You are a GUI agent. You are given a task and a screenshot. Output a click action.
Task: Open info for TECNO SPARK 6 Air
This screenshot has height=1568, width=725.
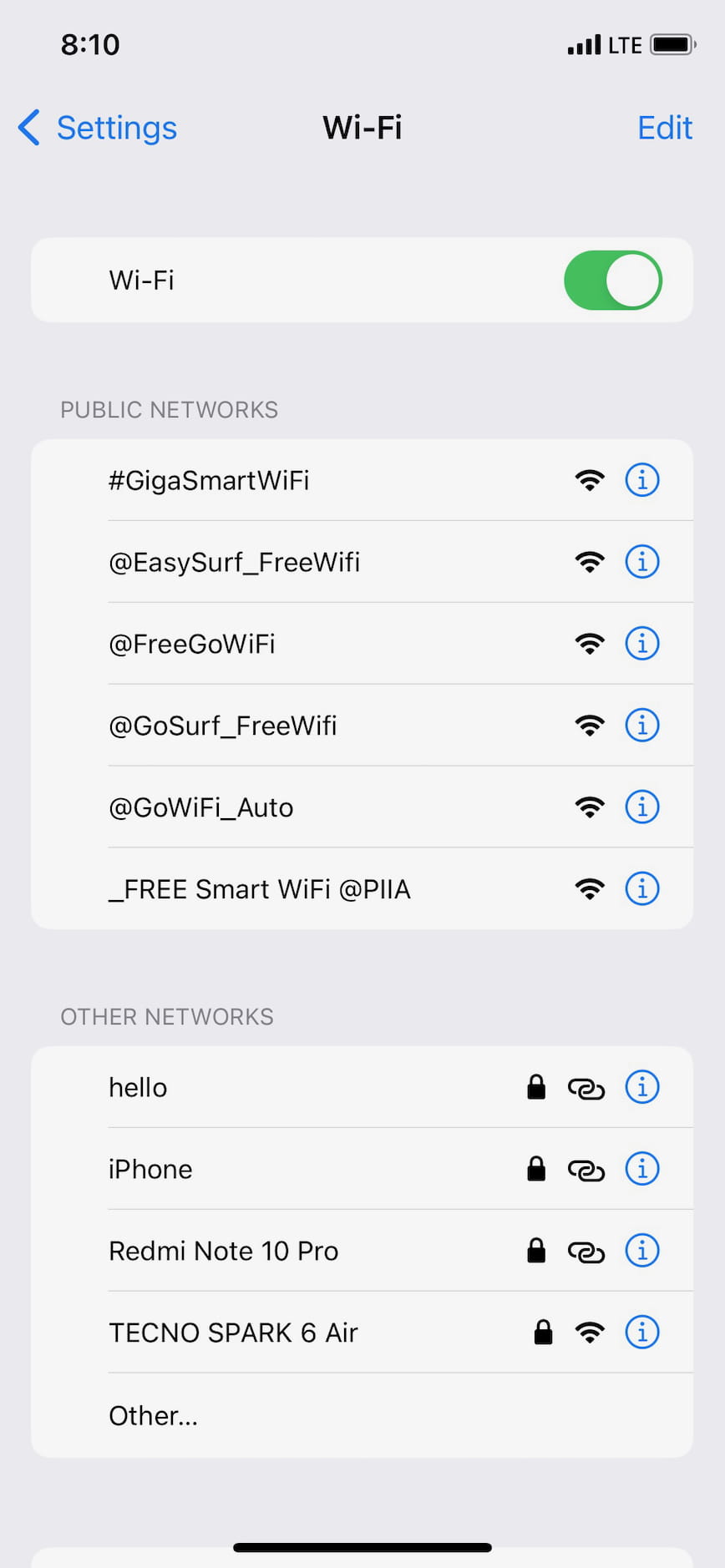click(641, 1333)
